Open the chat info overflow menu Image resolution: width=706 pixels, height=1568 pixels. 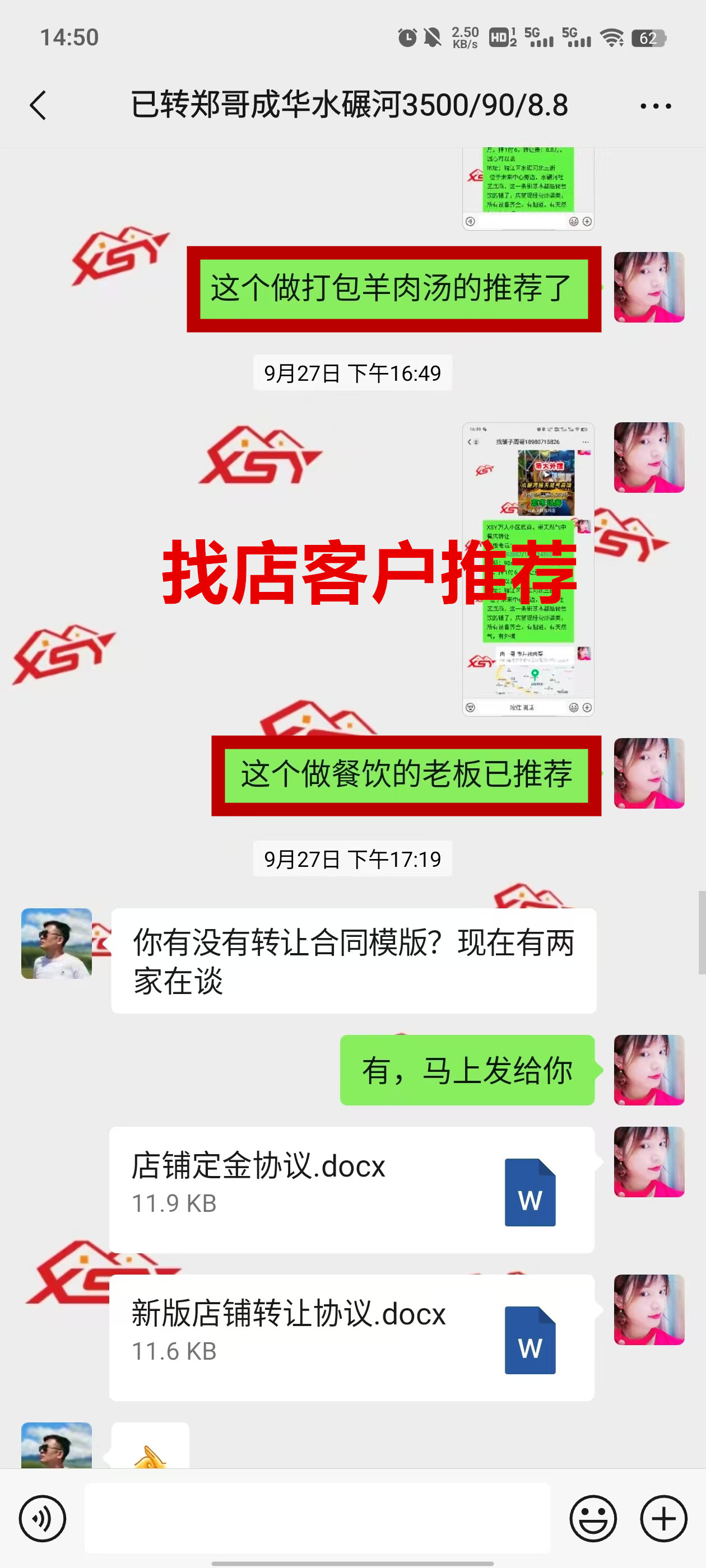point(656,106)
